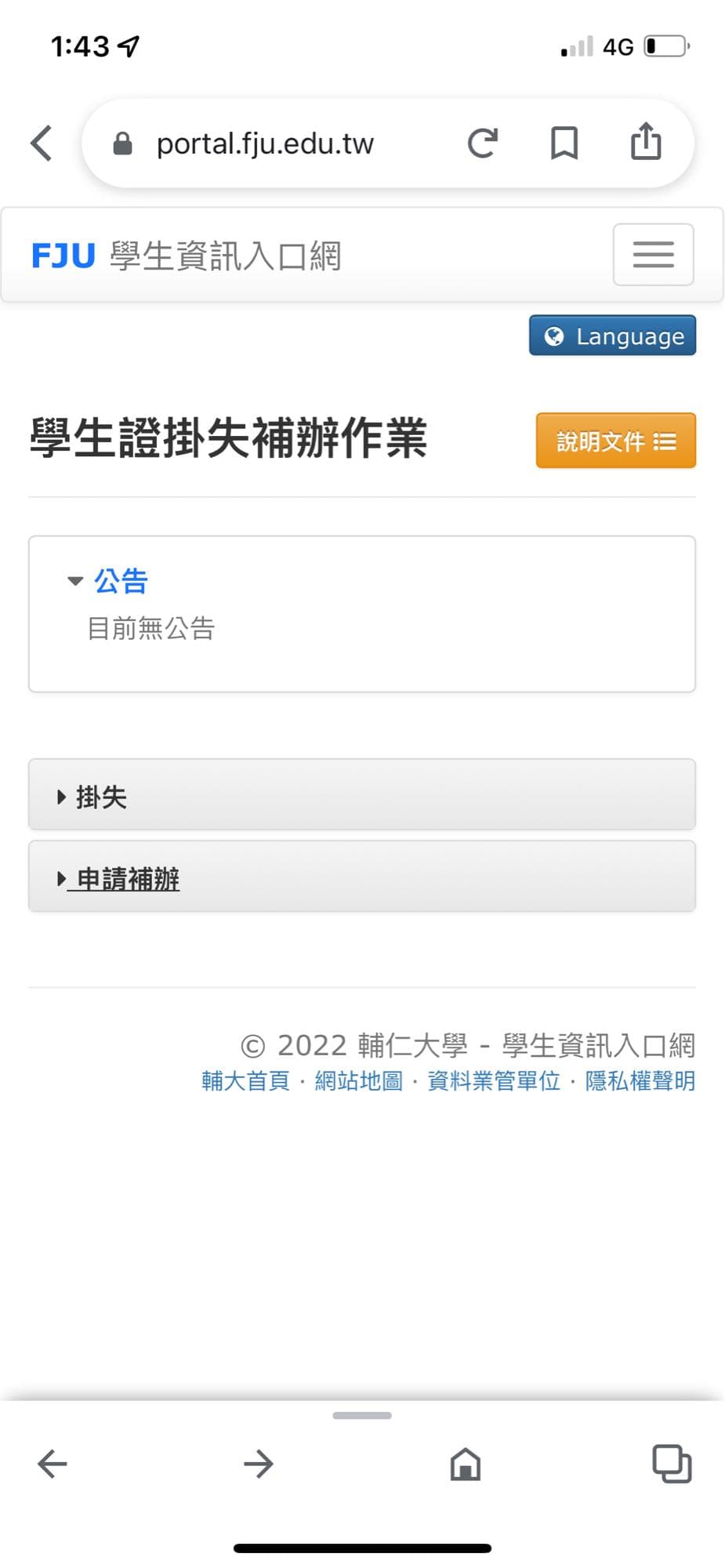Open the 網站地圖 link

[x=358, y=1081]
